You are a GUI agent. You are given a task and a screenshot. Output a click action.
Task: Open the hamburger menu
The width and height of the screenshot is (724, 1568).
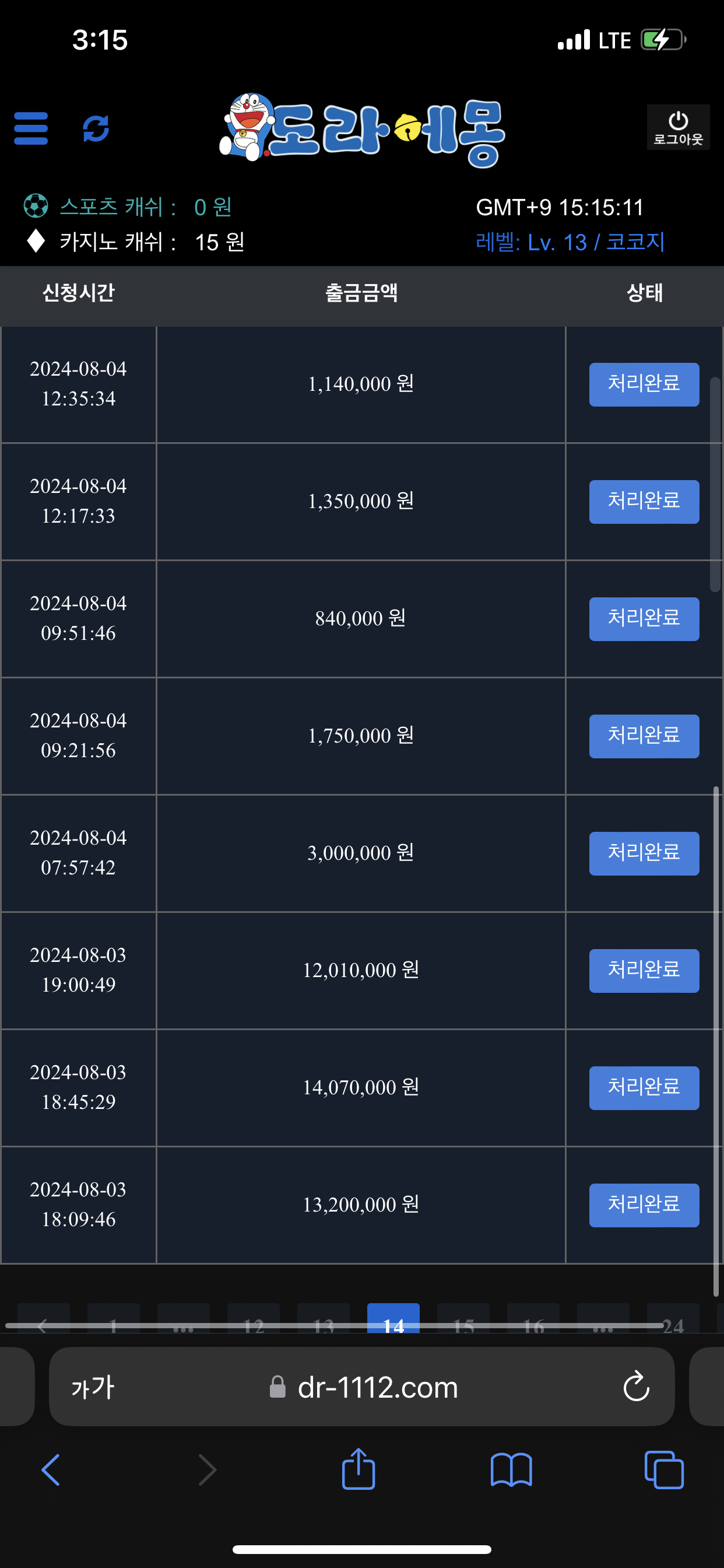point(31,128)
